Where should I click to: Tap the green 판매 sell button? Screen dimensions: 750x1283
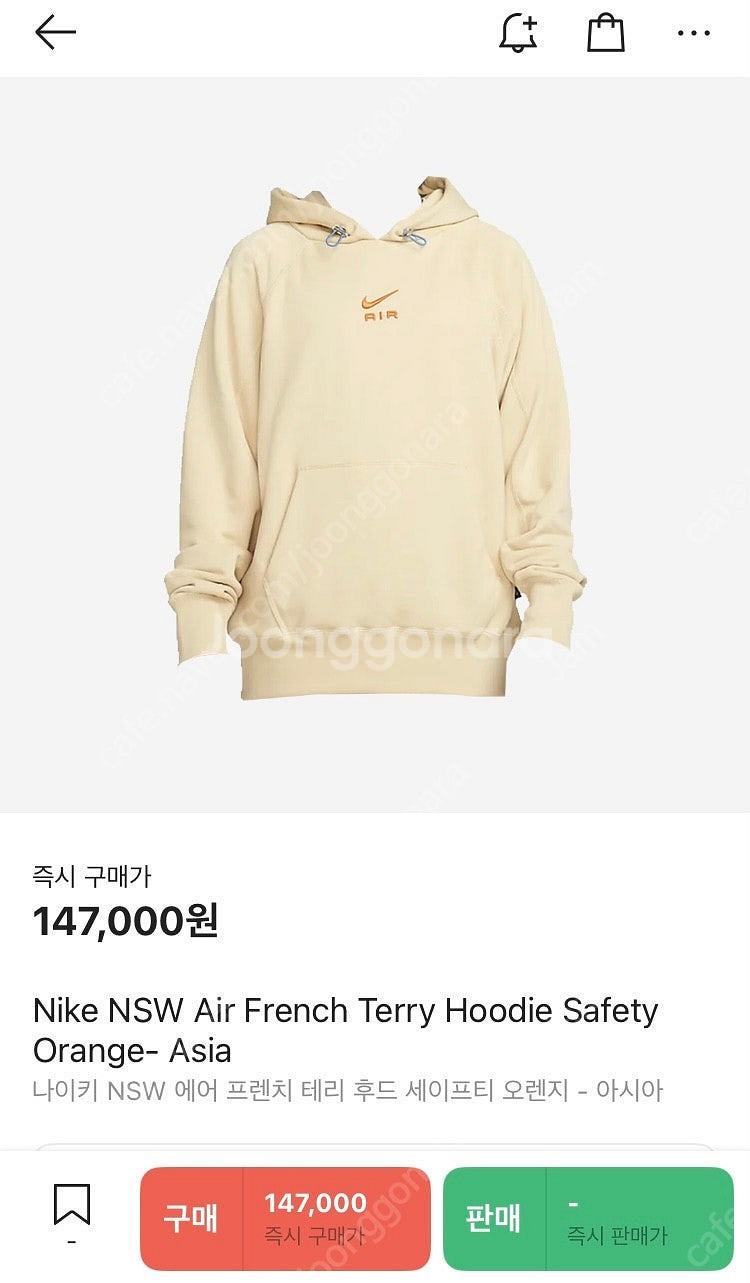(587, 1218)
